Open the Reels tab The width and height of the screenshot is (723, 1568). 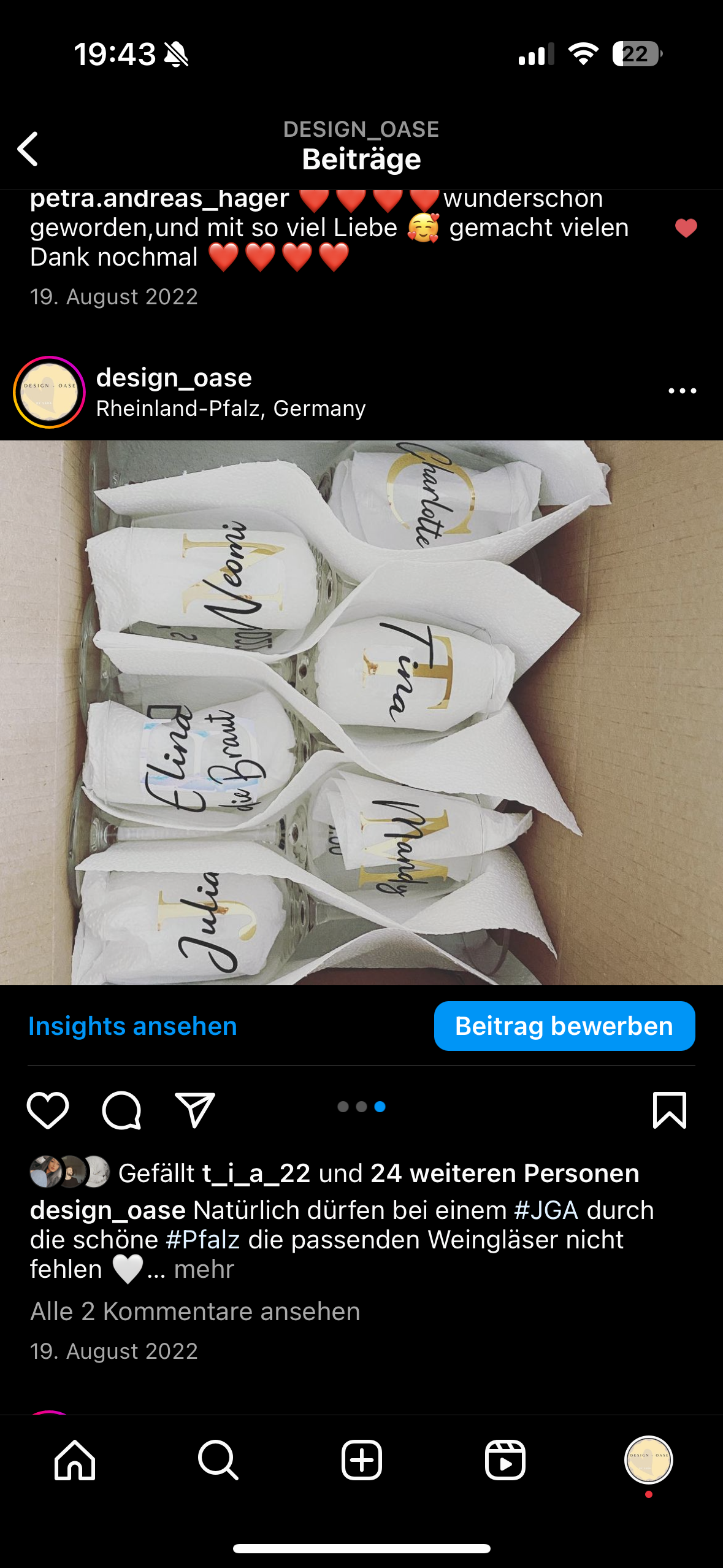click(x=505, y=1460)
